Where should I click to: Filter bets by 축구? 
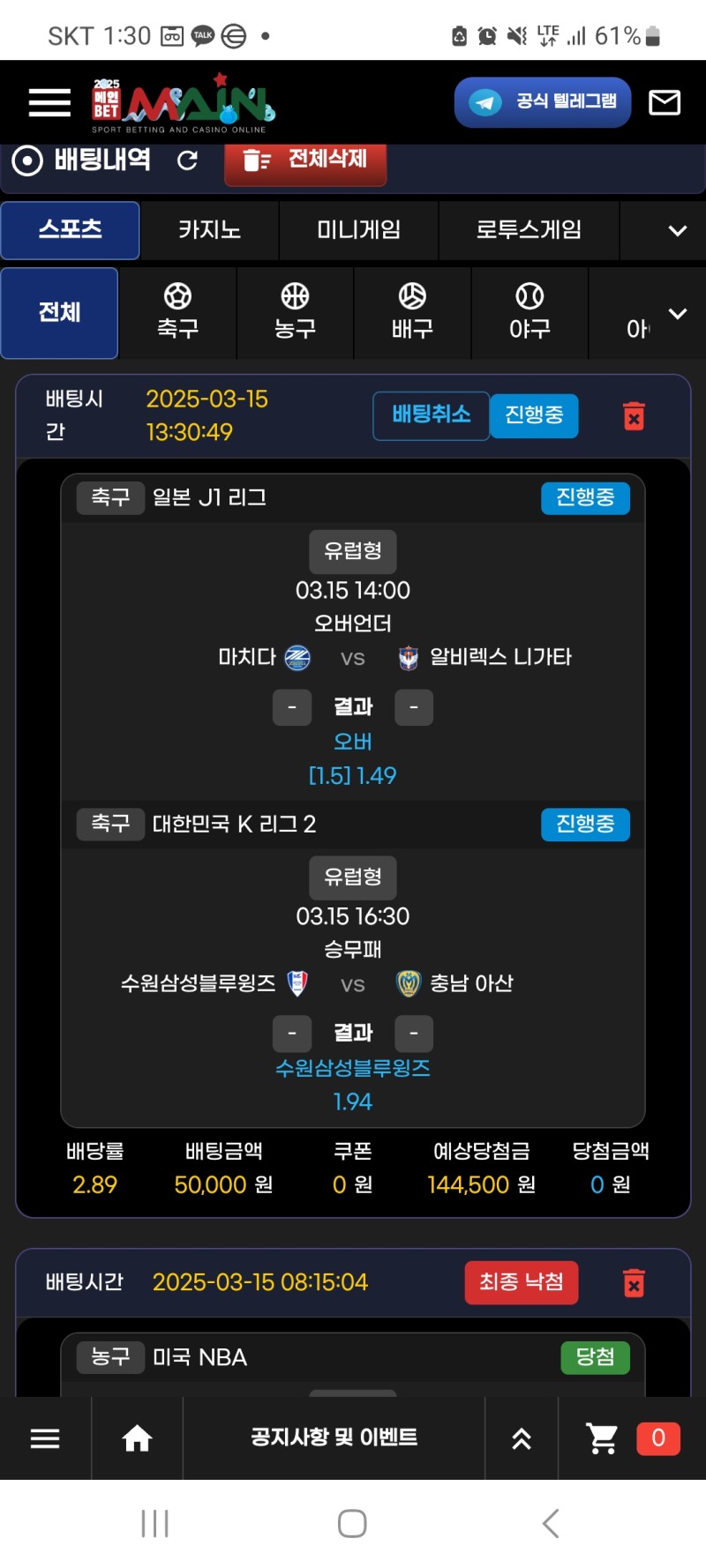[177, 312]
